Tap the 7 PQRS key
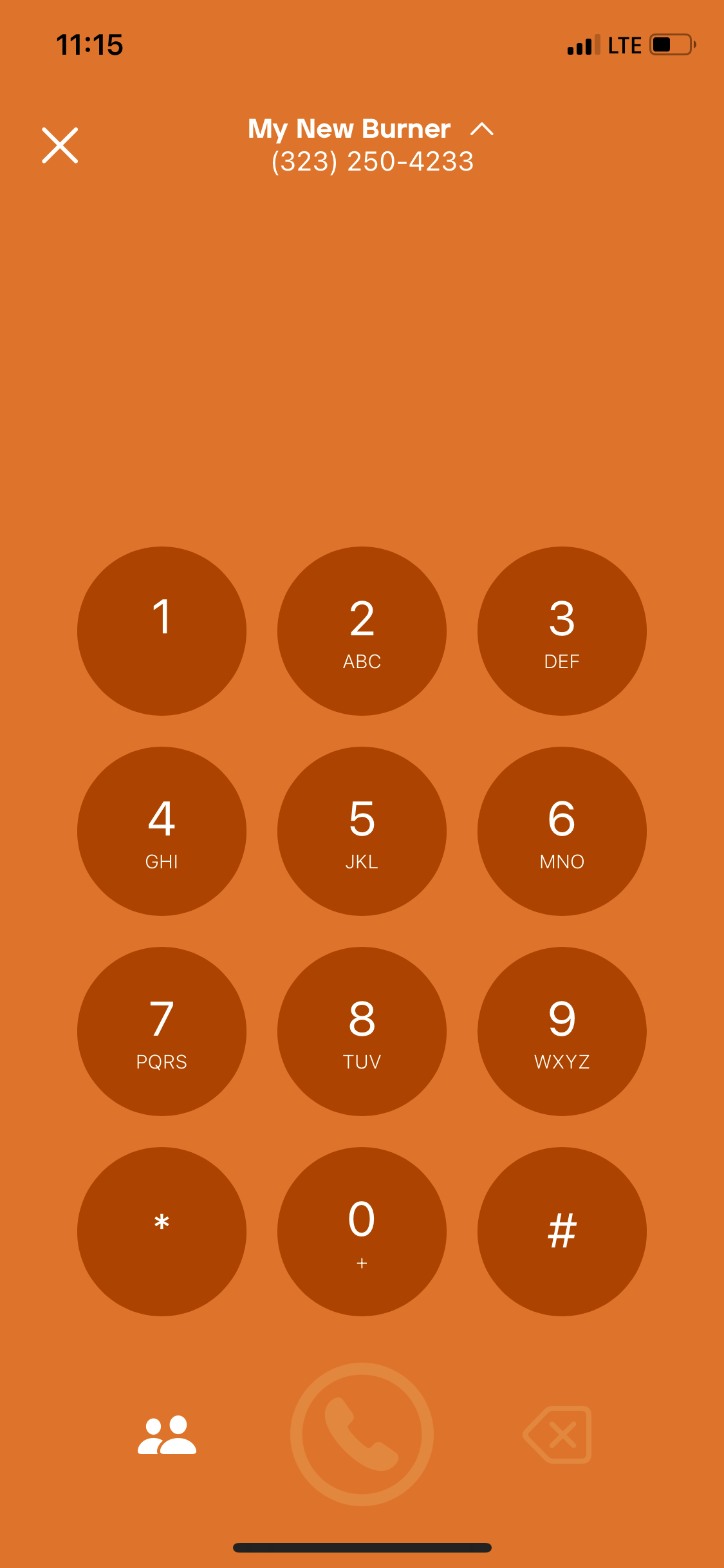This screenshot has width=724, height=1568. click(162, 1031)
